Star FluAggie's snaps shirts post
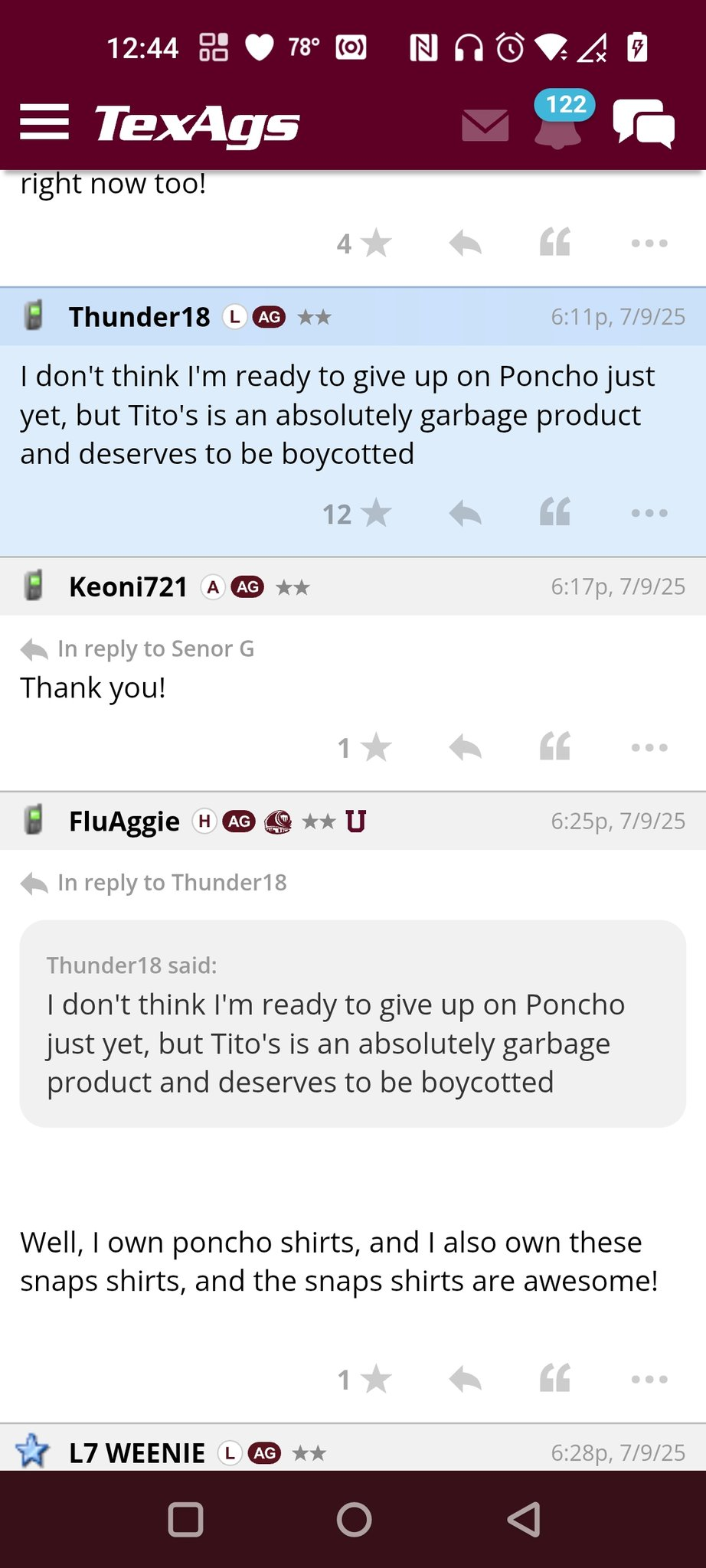This screenshot has height=1568, width=706. click(x=365, y=1380)
